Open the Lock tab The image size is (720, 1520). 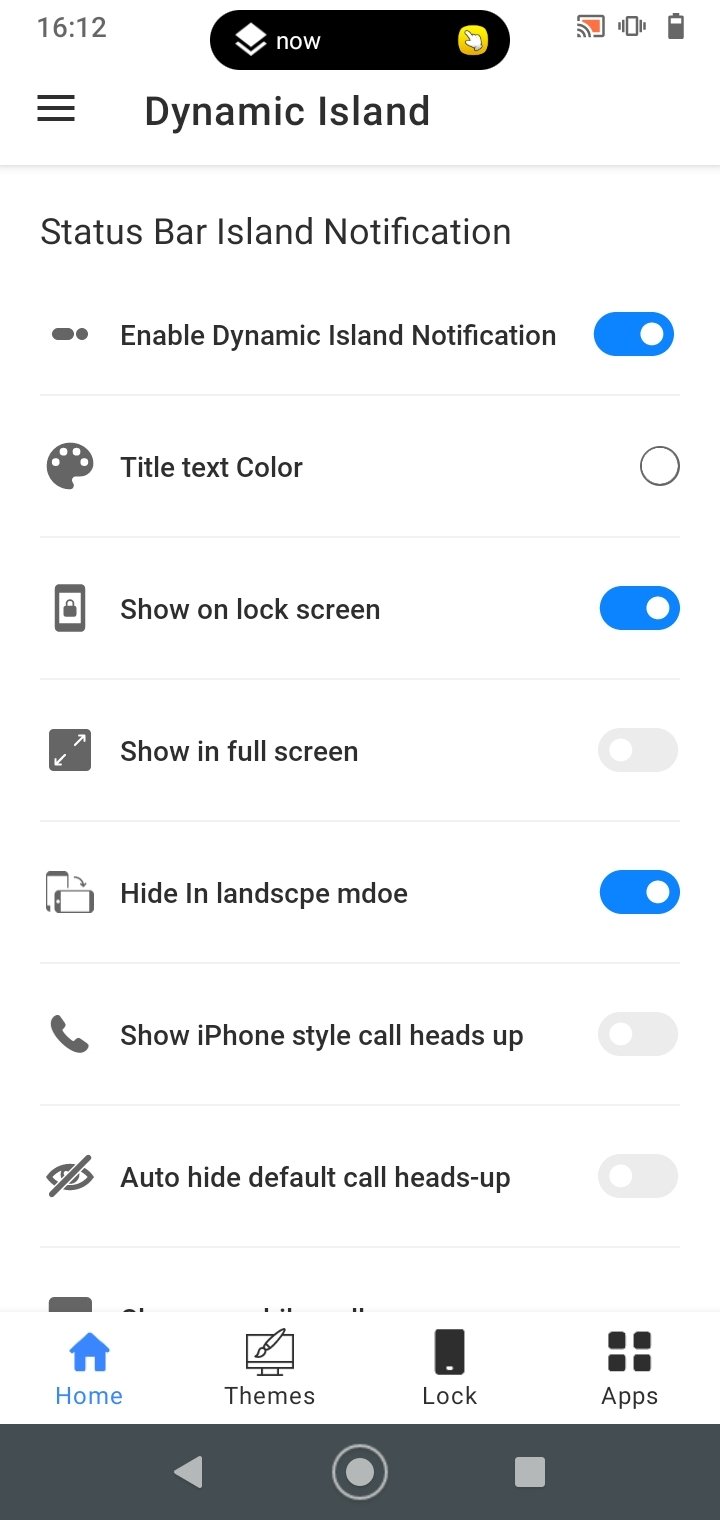pyautogui.click(x=450, y=1367)
